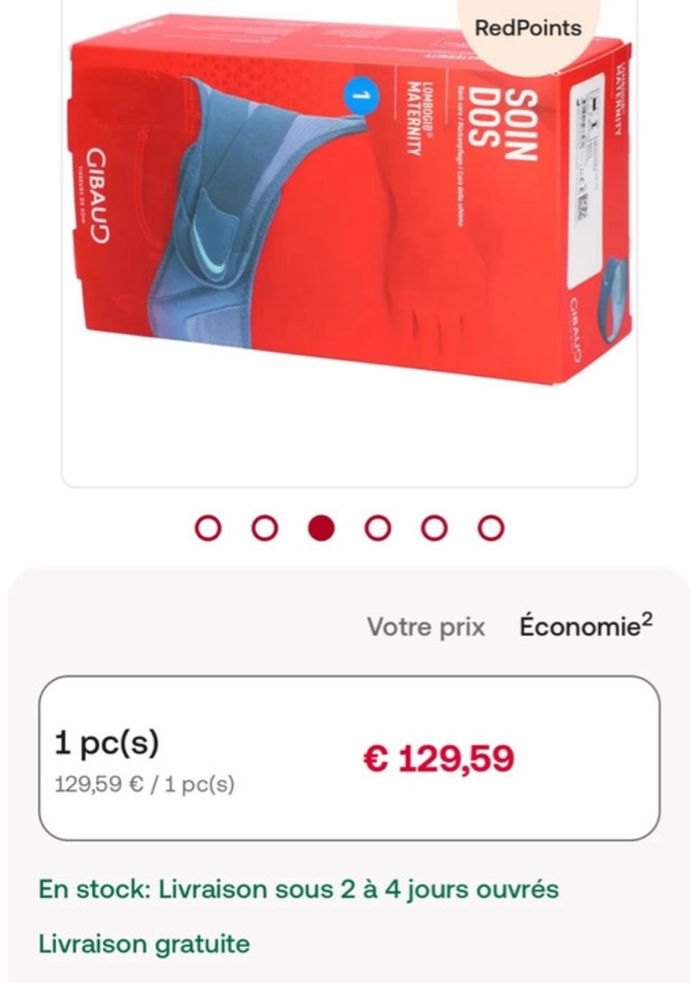Jump to the first image carousel dot
The image size is (700, 983).
click(x=208, y=528)
